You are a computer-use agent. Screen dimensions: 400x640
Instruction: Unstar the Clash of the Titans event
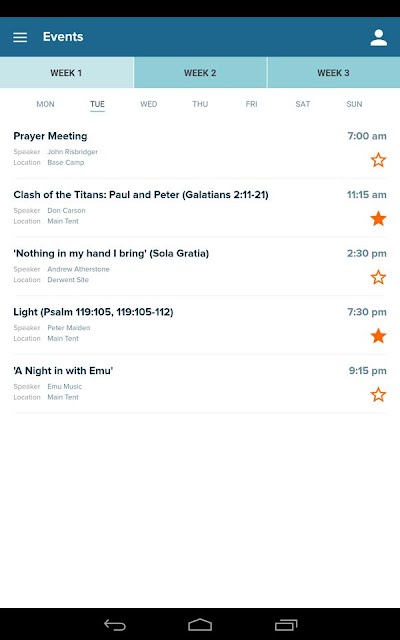tap(378, 218)
